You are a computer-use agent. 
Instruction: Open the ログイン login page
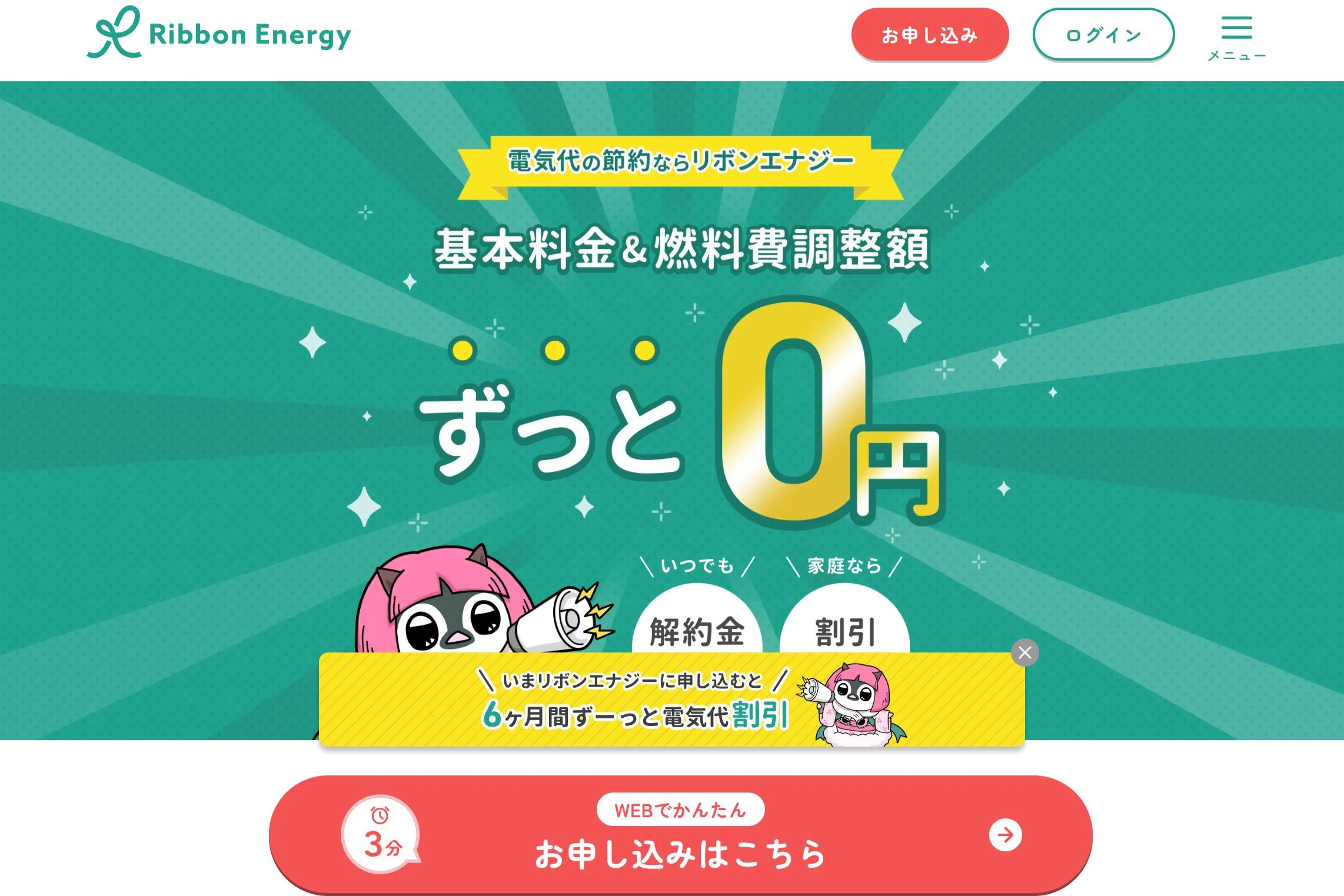1103,35
